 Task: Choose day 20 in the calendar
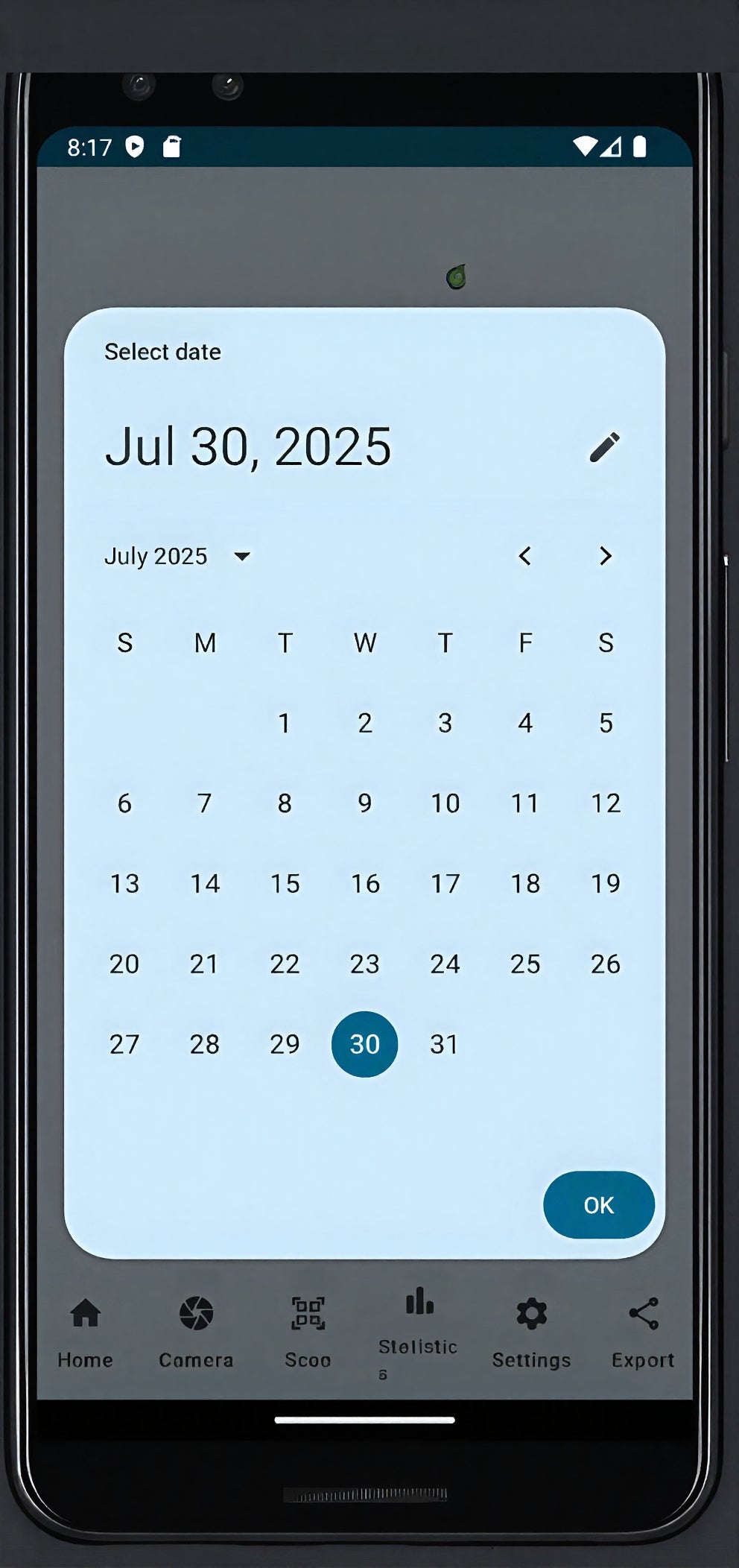pyautogui.click(x=124, y=964)
